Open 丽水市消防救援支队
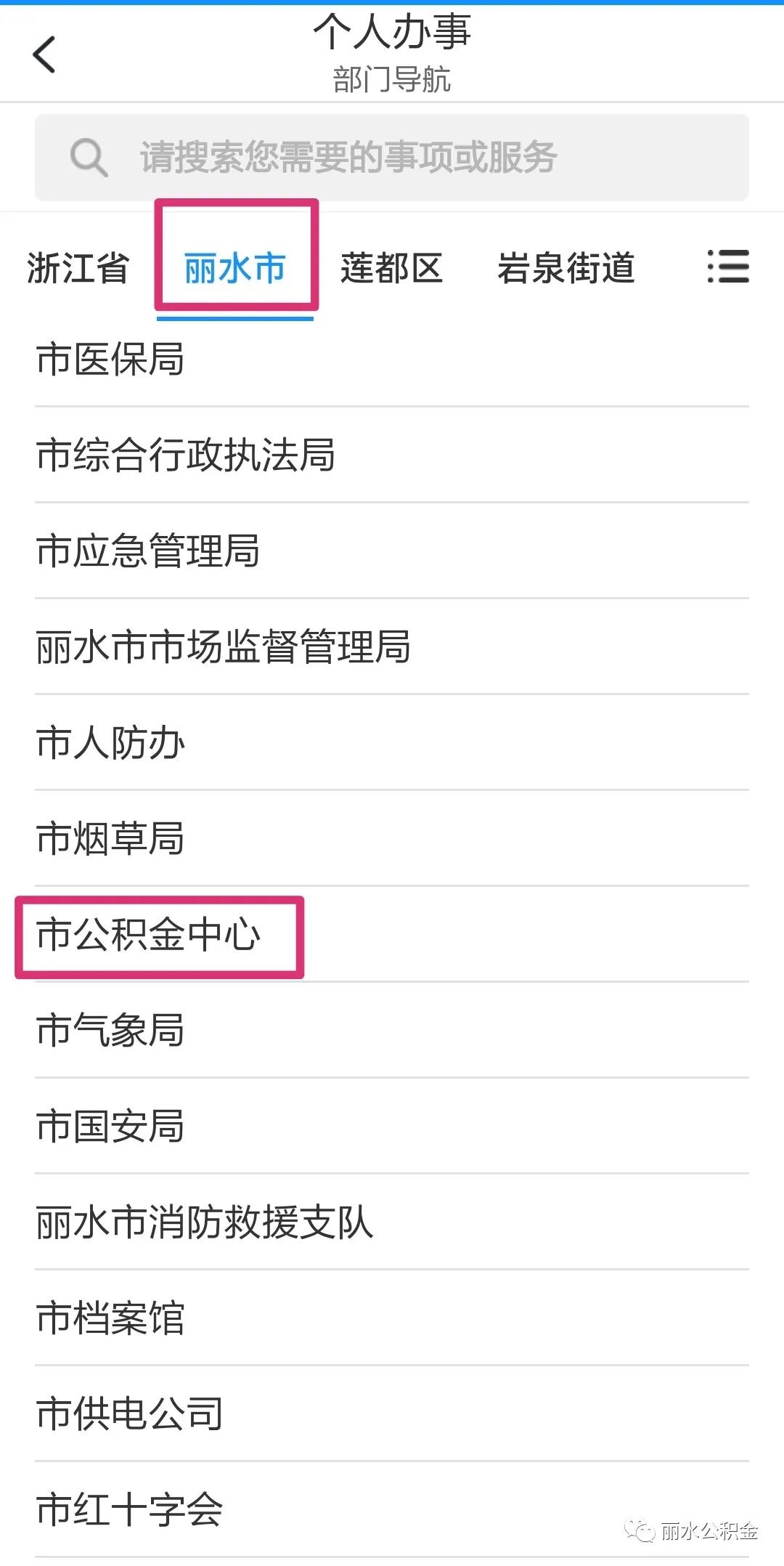784x1566 pixels. (392, 1222)
